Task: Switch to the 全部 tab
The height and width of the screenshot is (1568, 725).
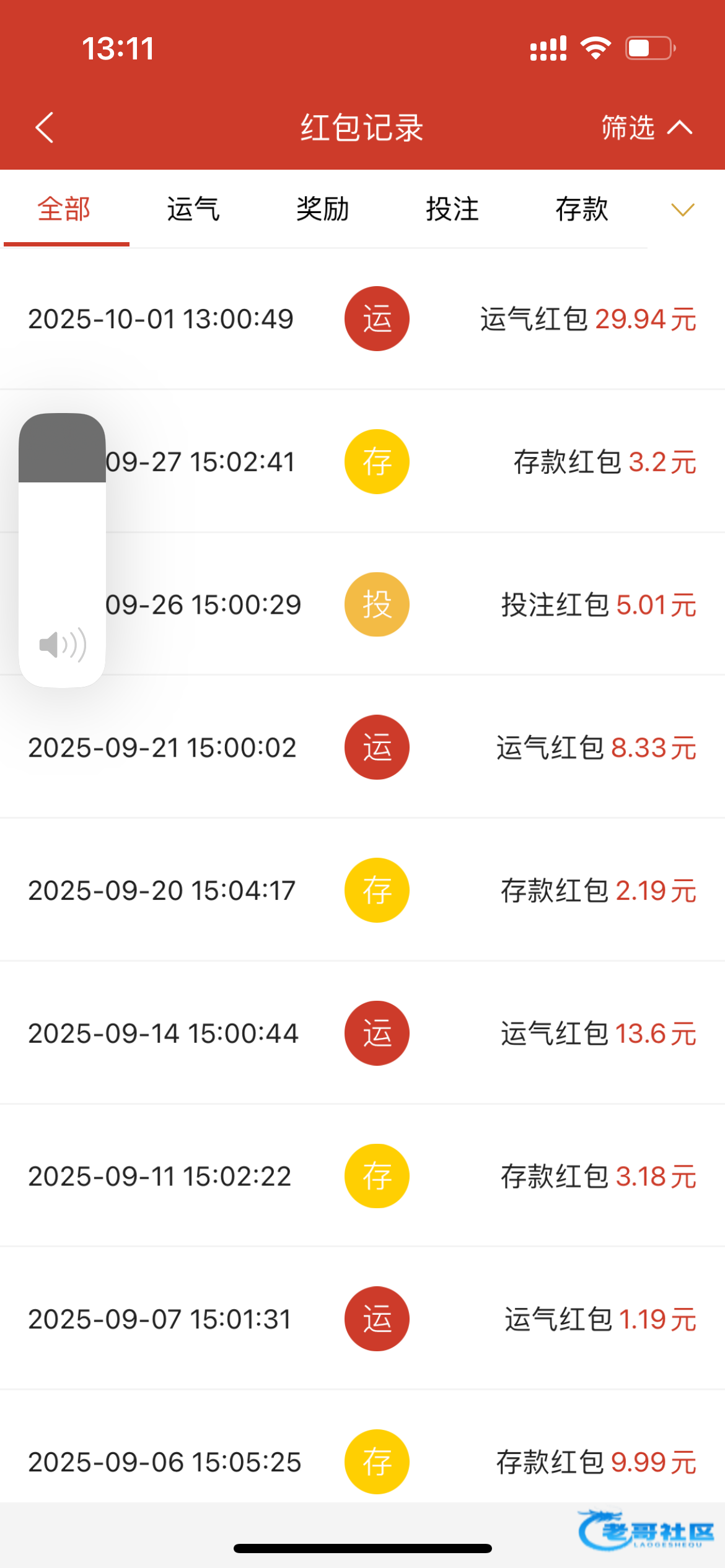Action: [64, 209]
